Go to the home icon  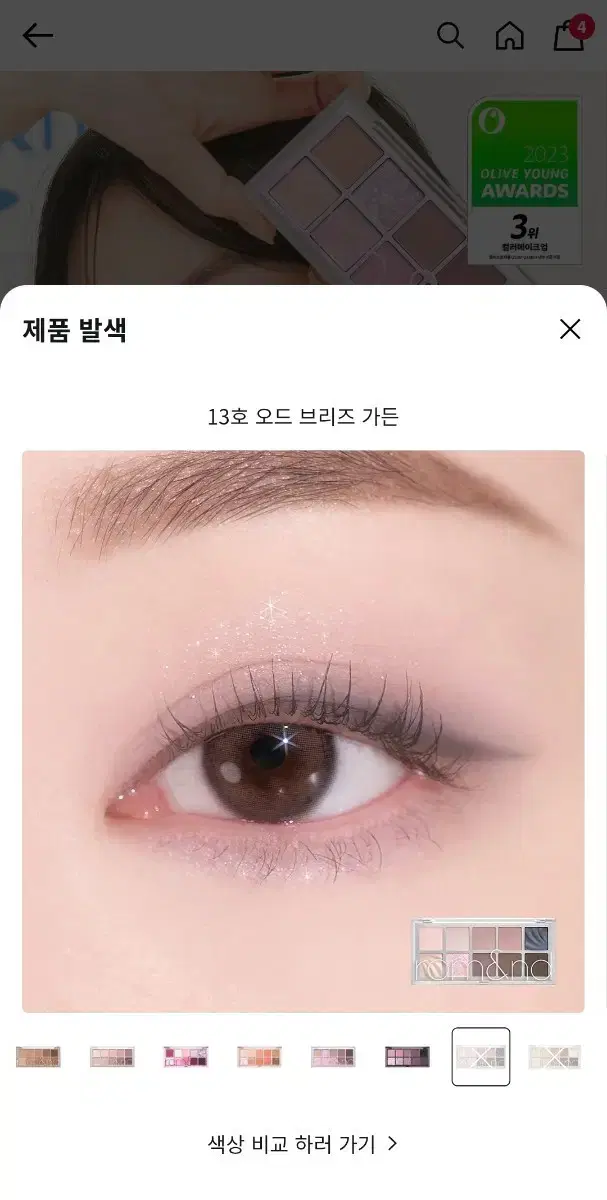510,35
